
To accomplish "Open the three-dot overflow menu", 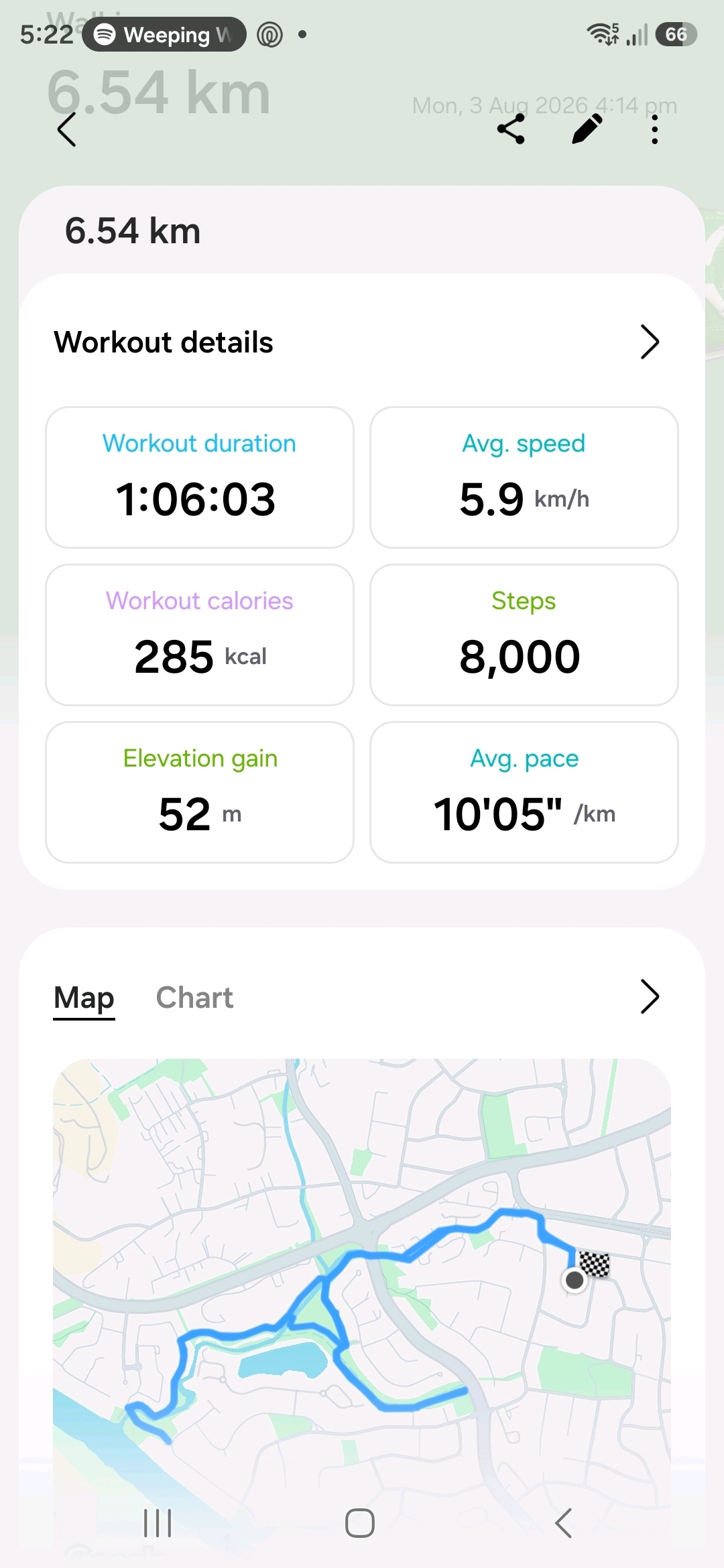I will point(655,129).
